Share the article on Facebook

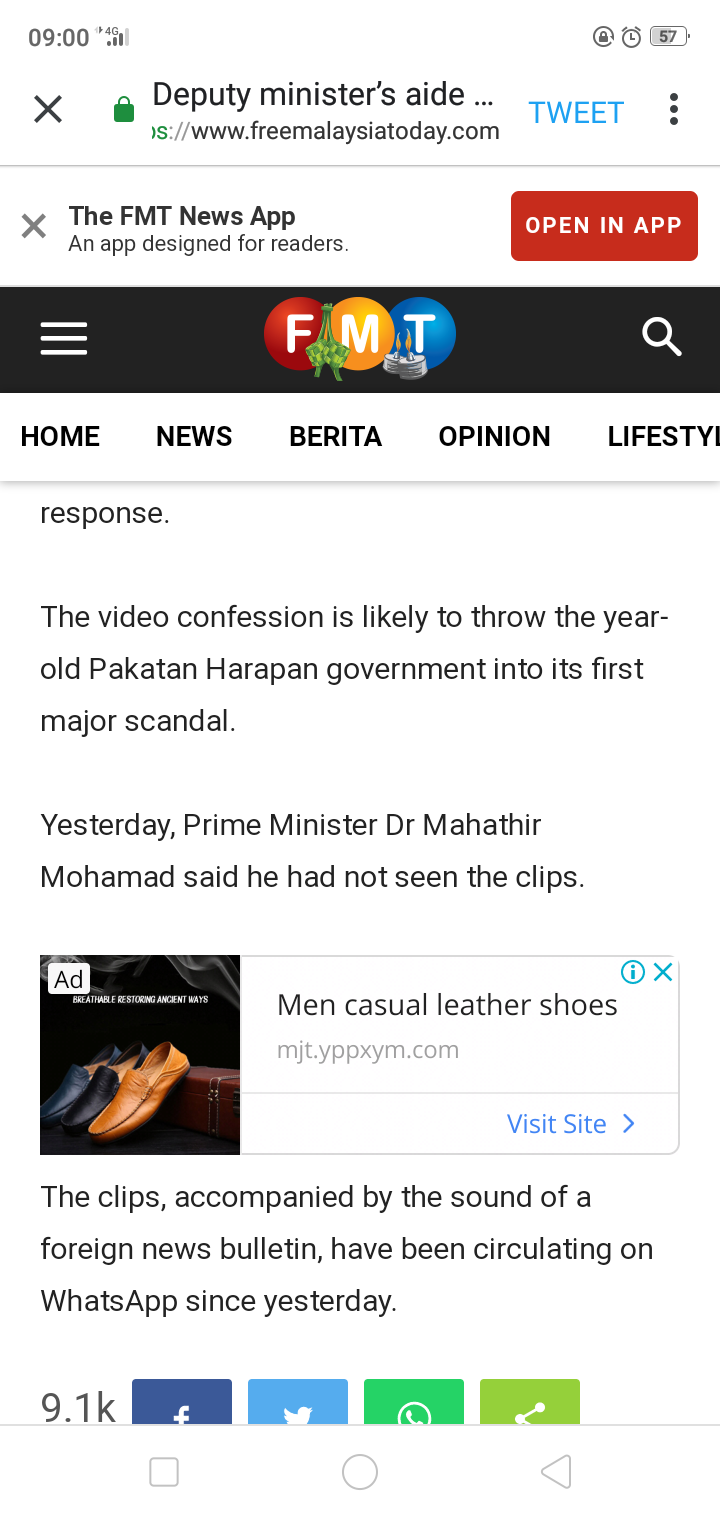tap(182, 1404)
